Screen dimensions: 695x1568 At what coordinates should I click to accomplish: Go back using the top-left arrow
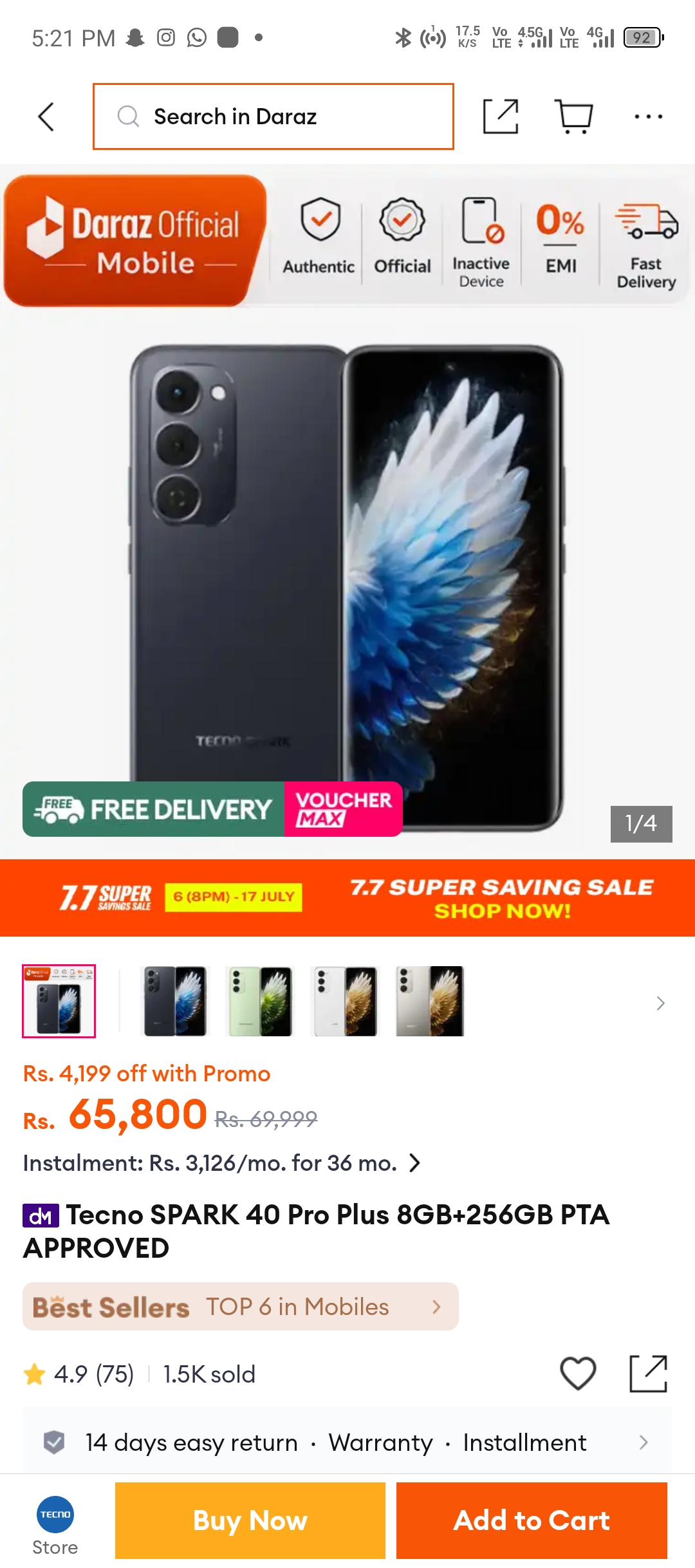[46, 117]
